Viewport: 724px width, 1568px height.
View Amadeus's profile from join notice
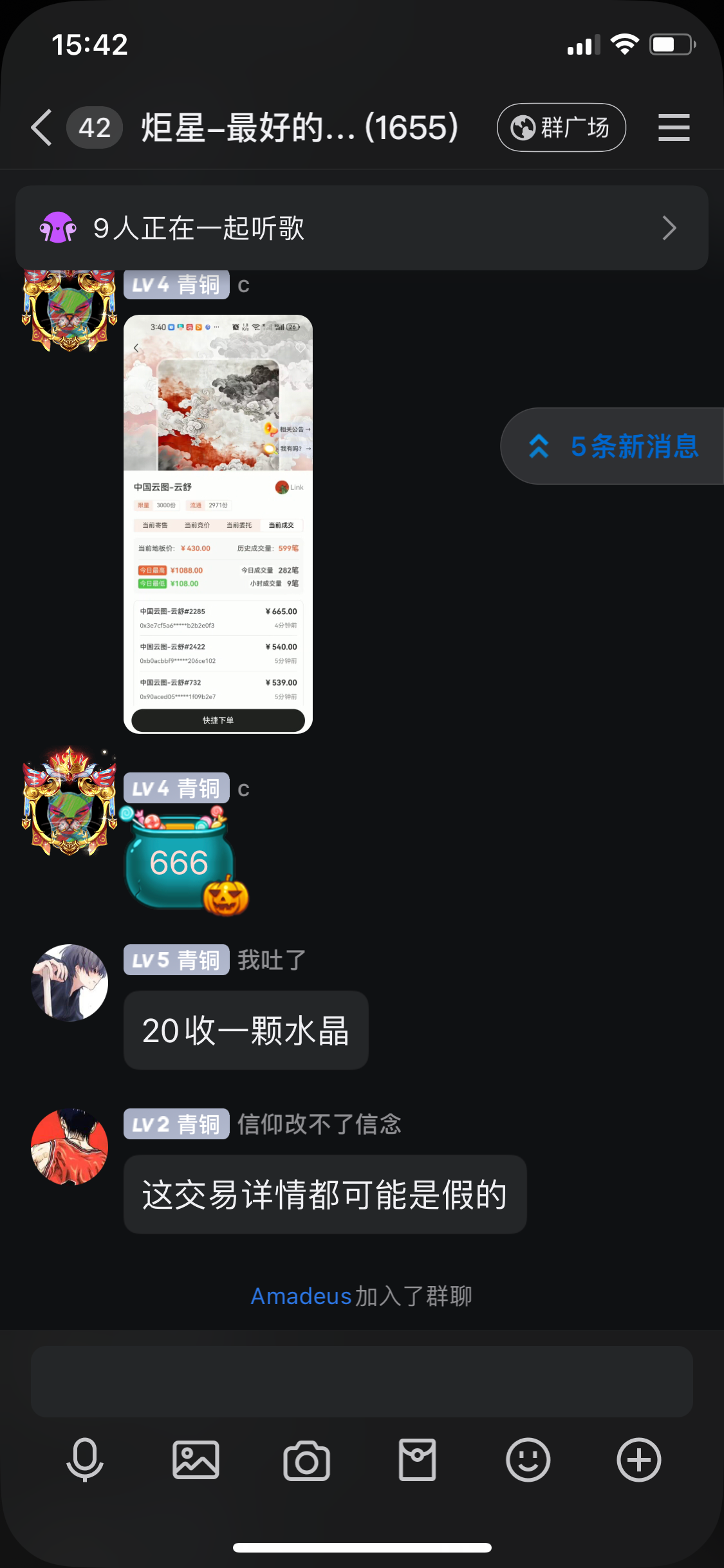pyautogui.click(x=301, y=1296)
